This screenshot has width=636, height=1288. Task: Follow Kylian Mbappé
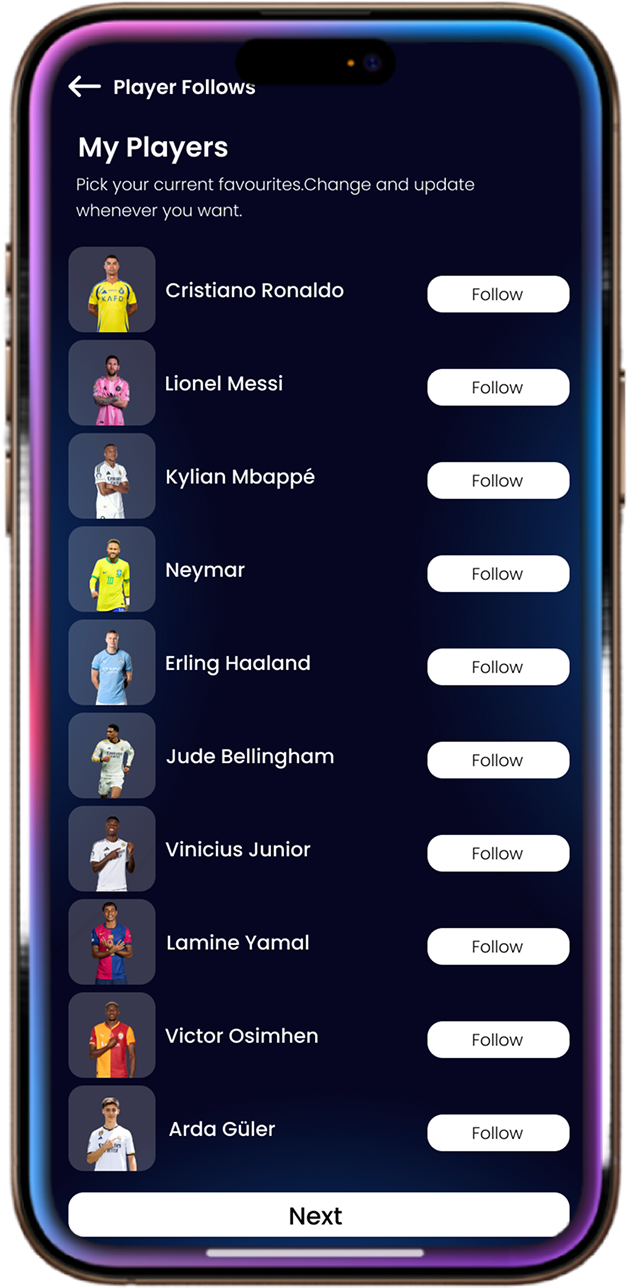coord(498,480)
